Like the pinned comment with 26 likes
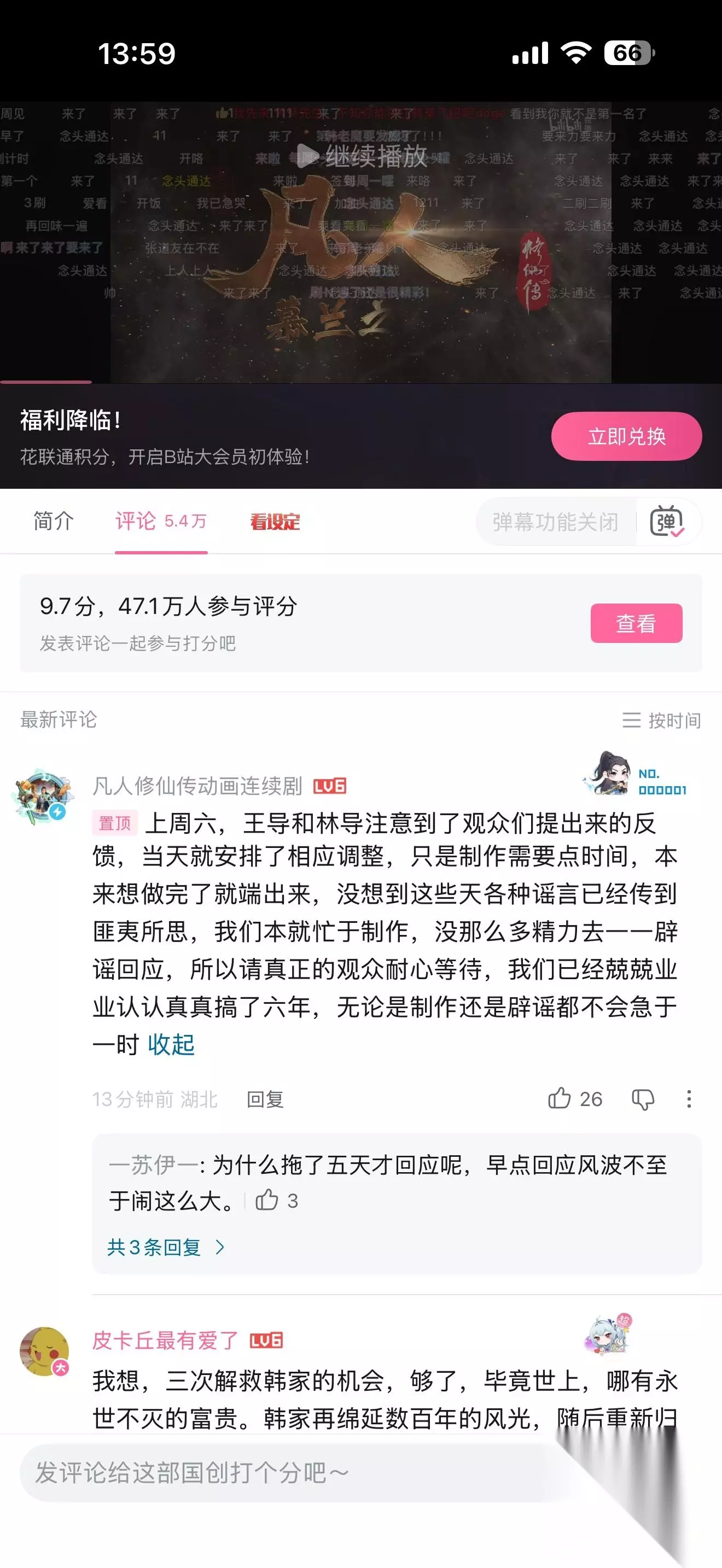 (575, 1099)
